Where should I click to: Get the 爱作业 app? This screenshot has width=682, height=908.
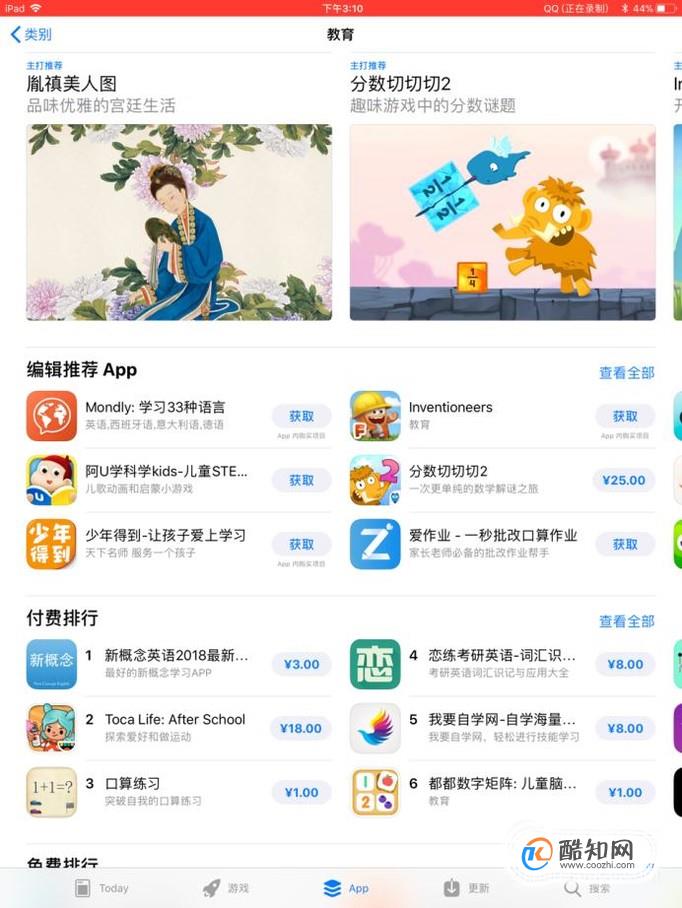625,544
